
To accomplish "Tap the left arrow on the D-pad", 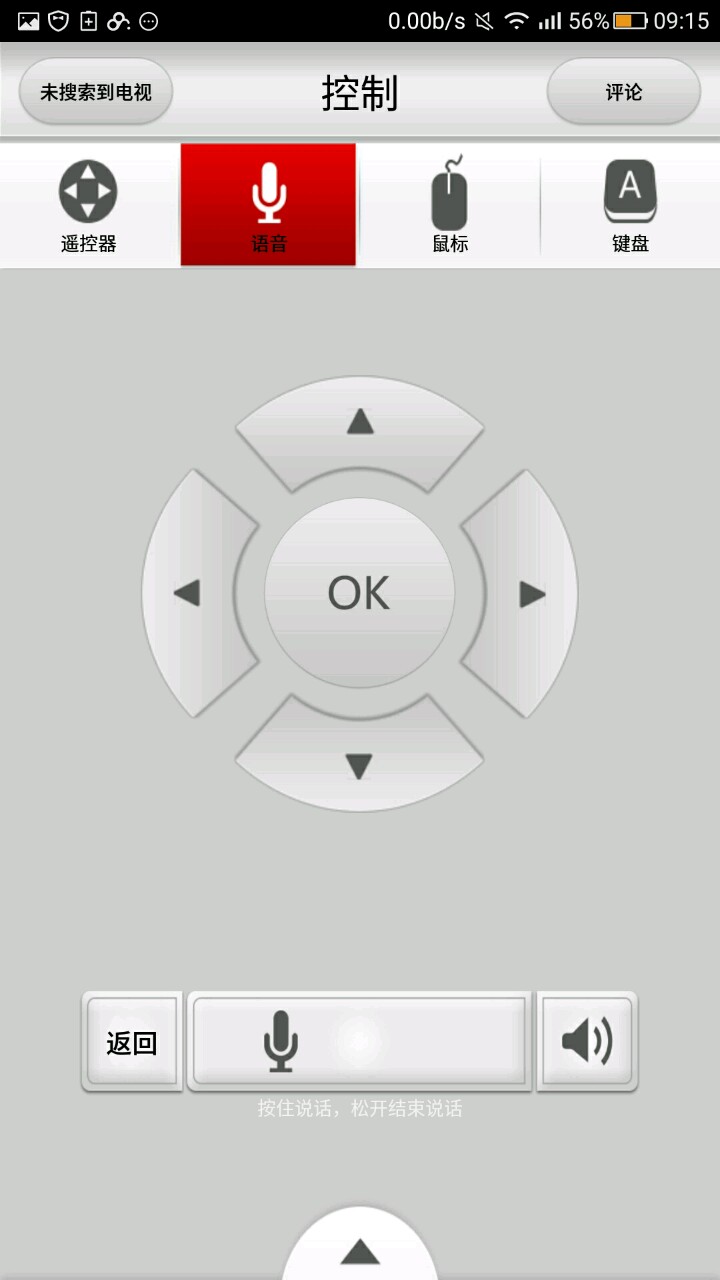I will 190,593.
